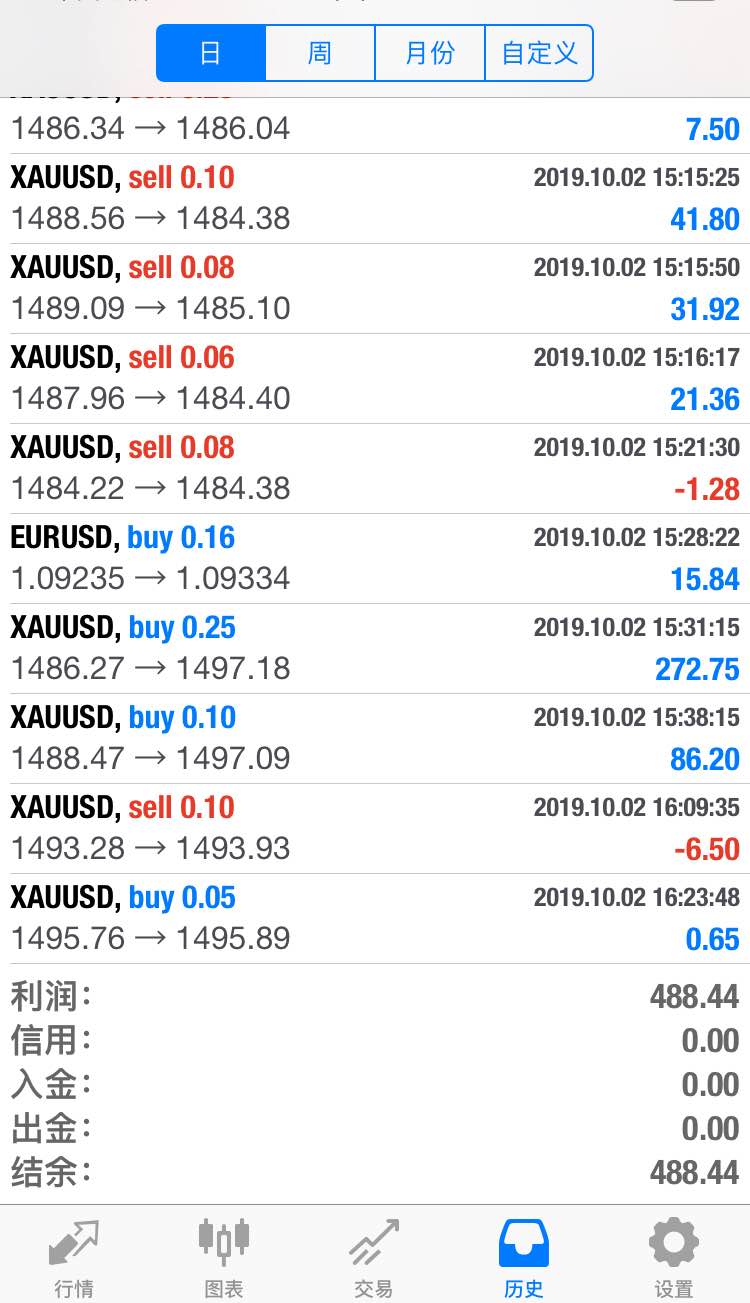View XAUUSD sell 0.10 trade at 16:09:35
750x1303 pixels.
(x=375, y=829)
